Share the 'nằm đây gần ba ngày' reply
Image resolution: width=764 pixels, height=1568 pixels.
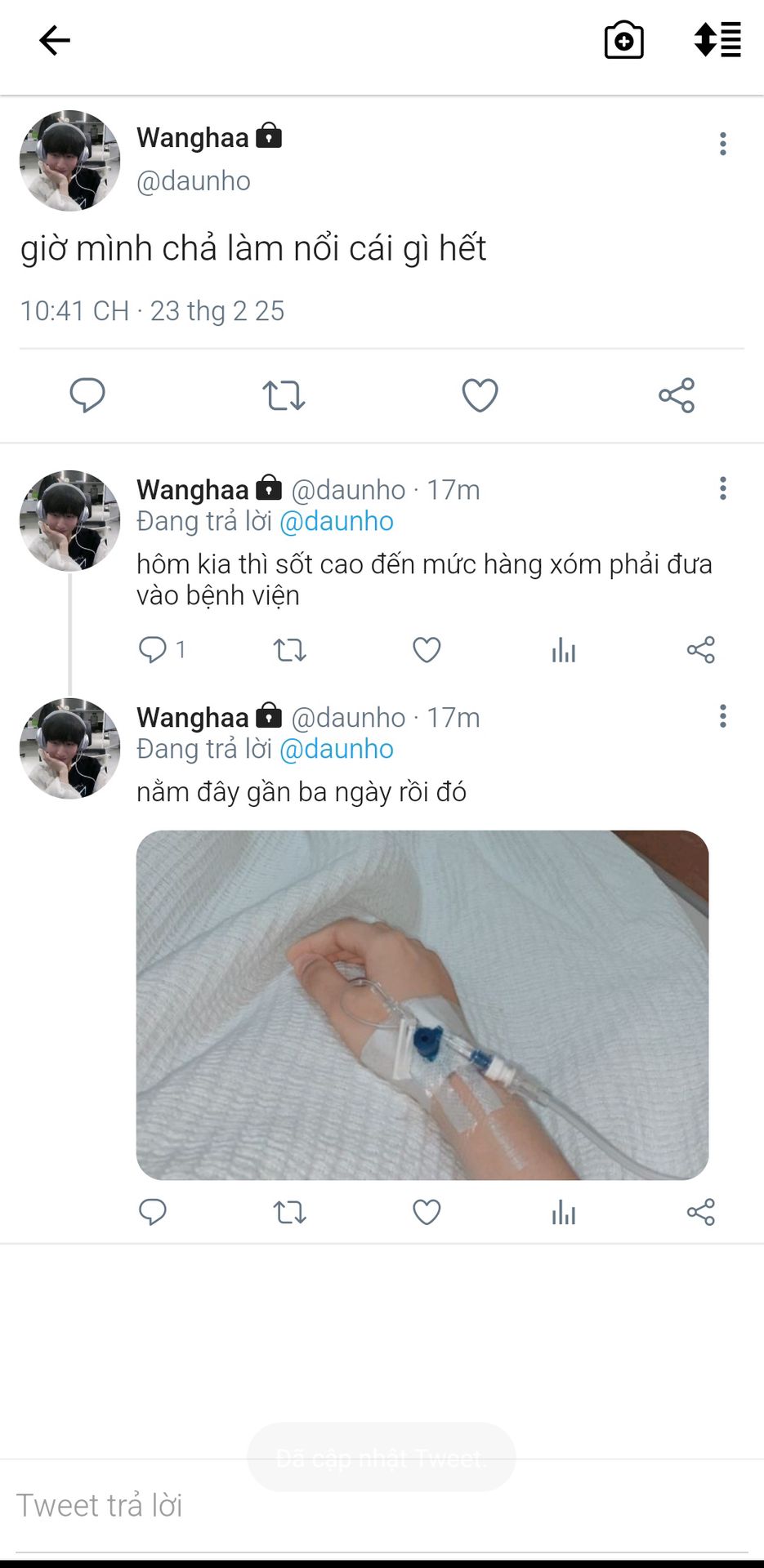[701, 1213]
